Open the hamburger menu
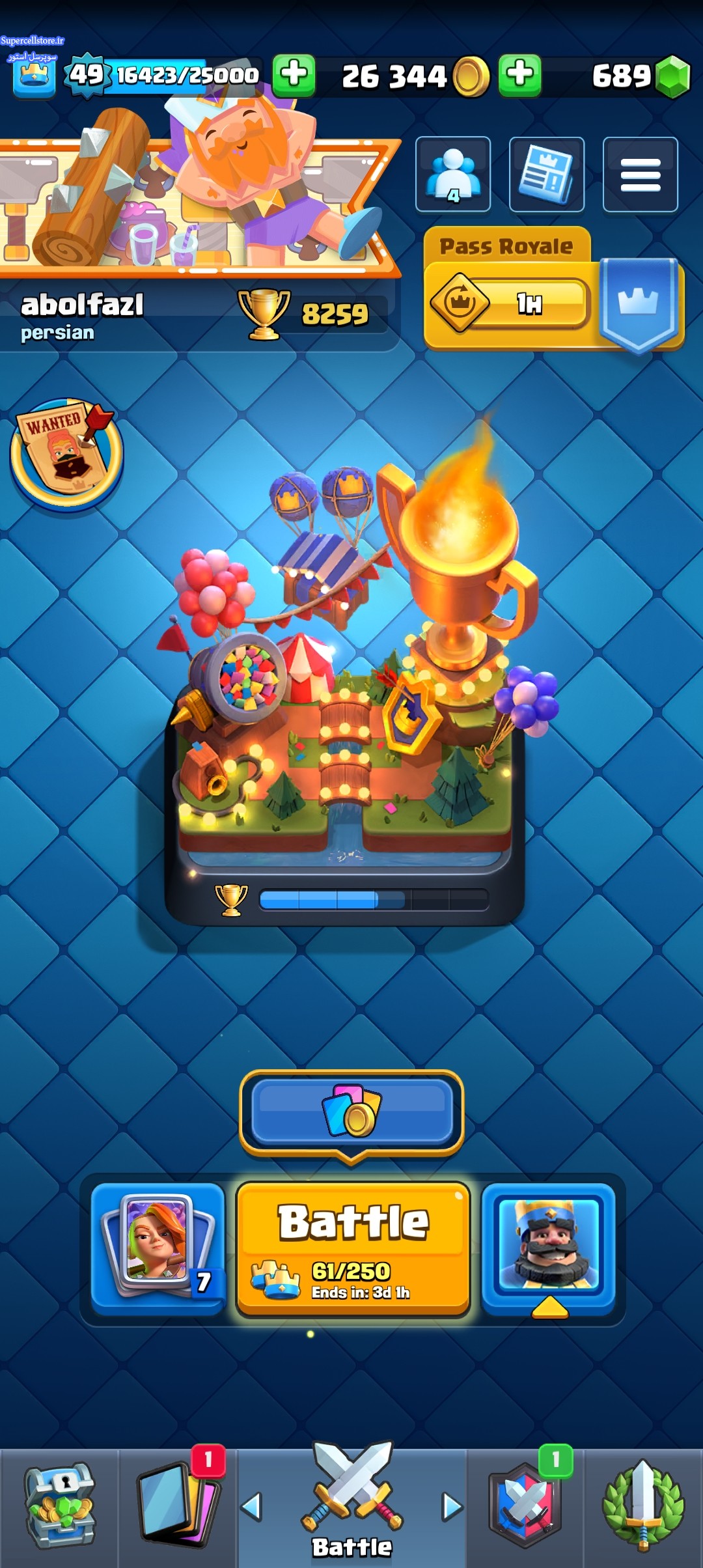Screen dimensions: 703x1568 point(641,174)
